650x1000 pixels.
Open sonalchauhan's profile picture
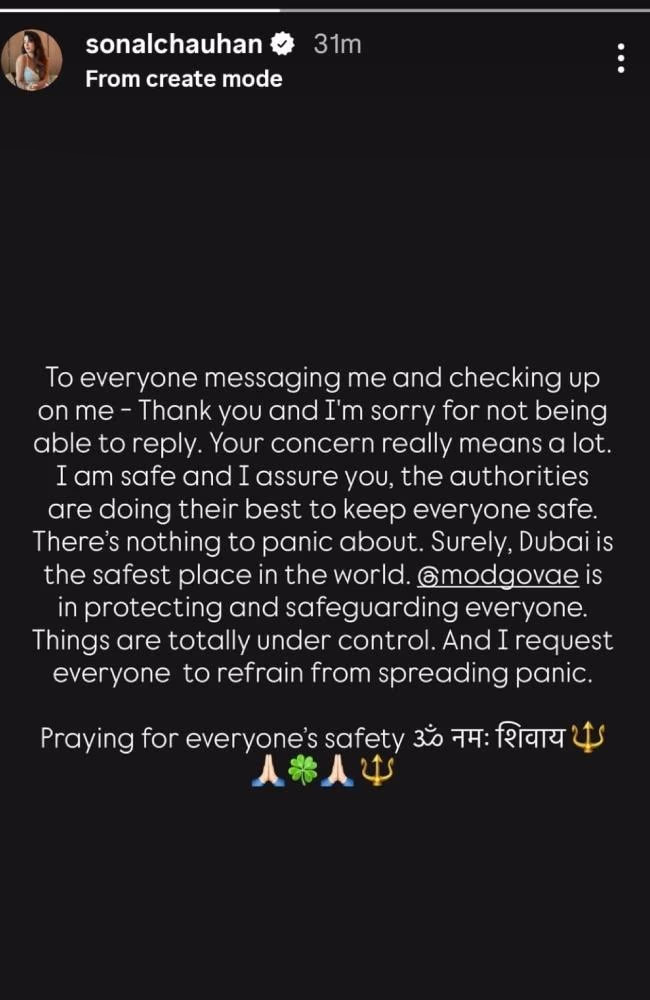pyautogui.click(x=33, y=59)
